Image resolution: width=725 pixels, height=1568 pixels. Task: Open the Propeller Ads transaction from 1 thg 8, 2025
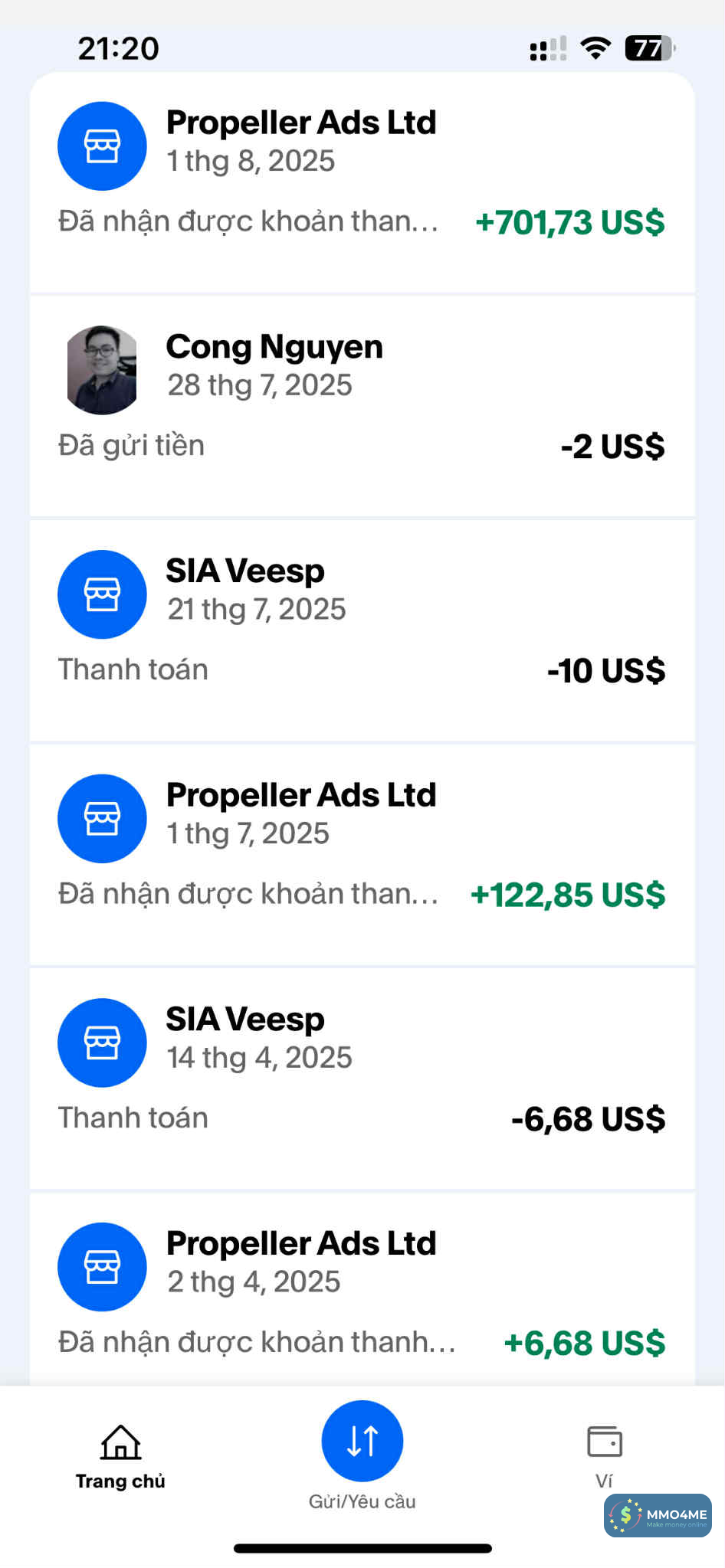pos(362,181)
